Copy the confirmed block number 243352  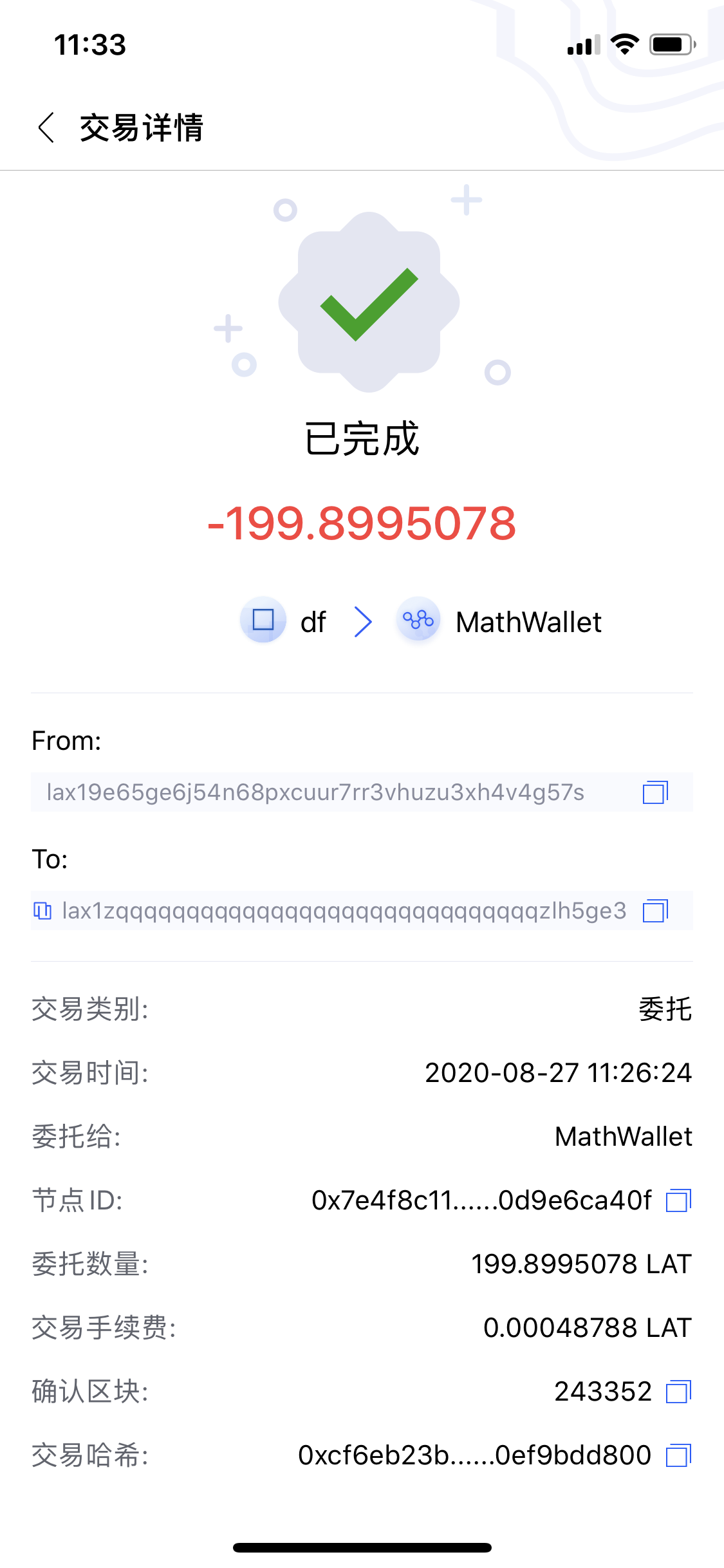(x=678, y=1392)
